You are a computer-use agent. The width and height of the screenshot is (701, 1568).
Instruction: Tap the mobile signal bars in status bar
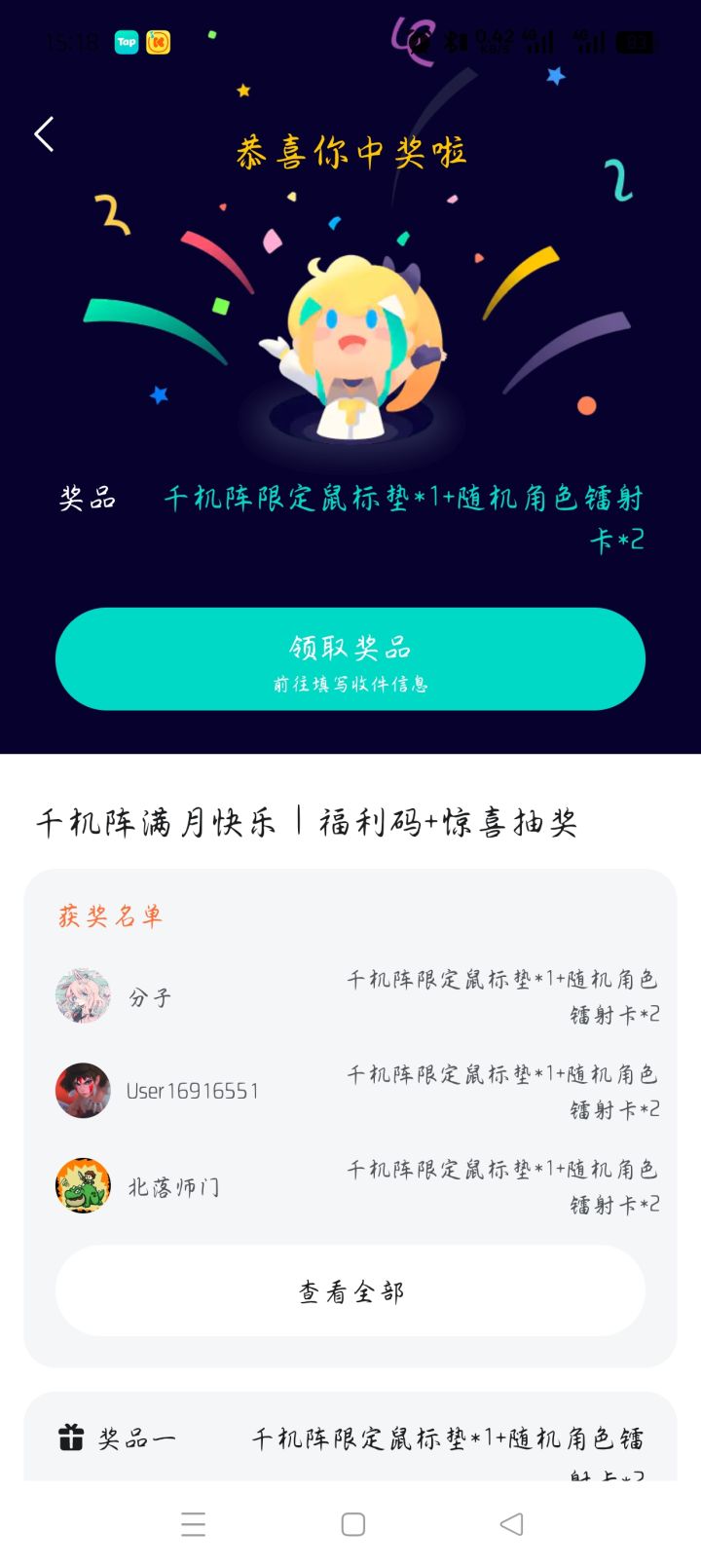point(540,44)
